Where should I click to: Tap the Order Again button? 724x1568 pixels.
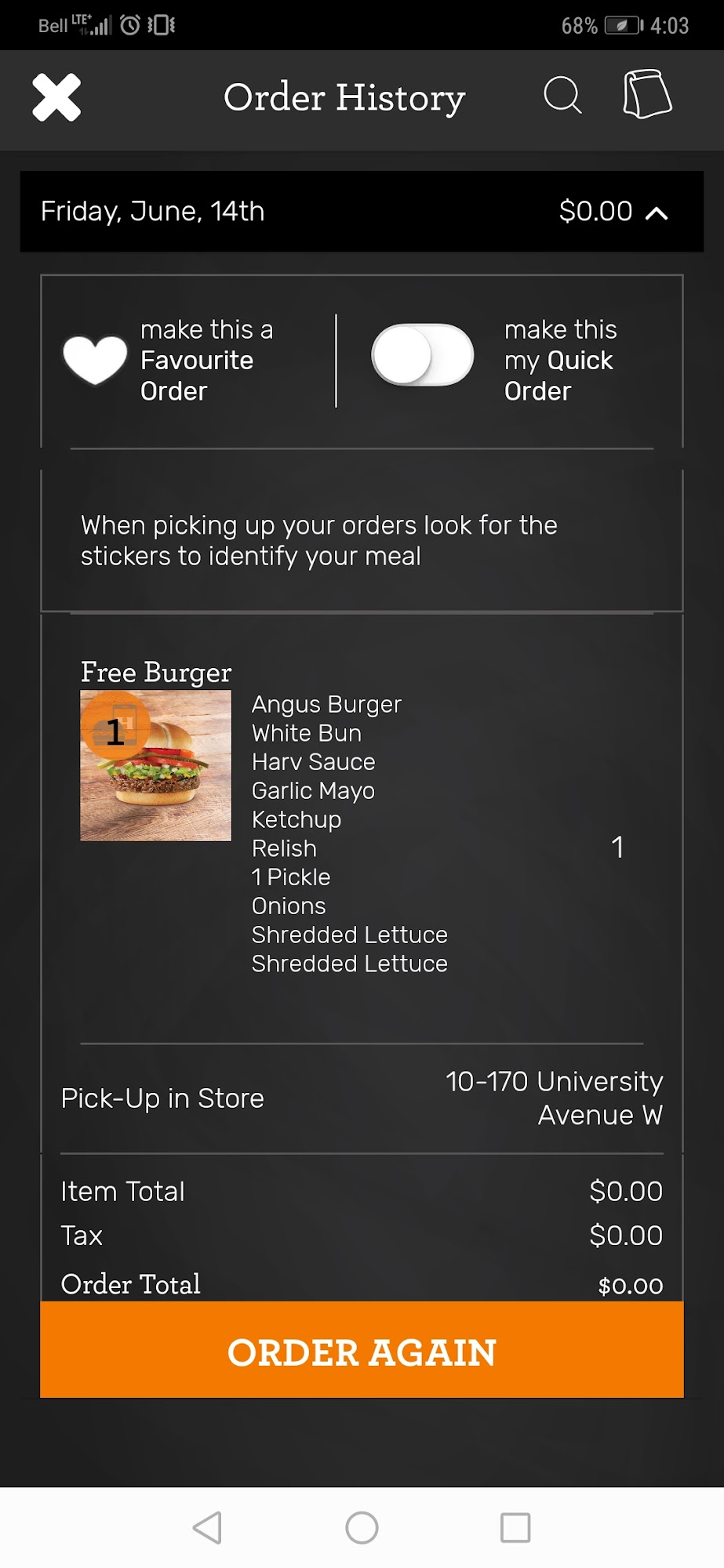pyautogui.click(x=362, y=1352)
